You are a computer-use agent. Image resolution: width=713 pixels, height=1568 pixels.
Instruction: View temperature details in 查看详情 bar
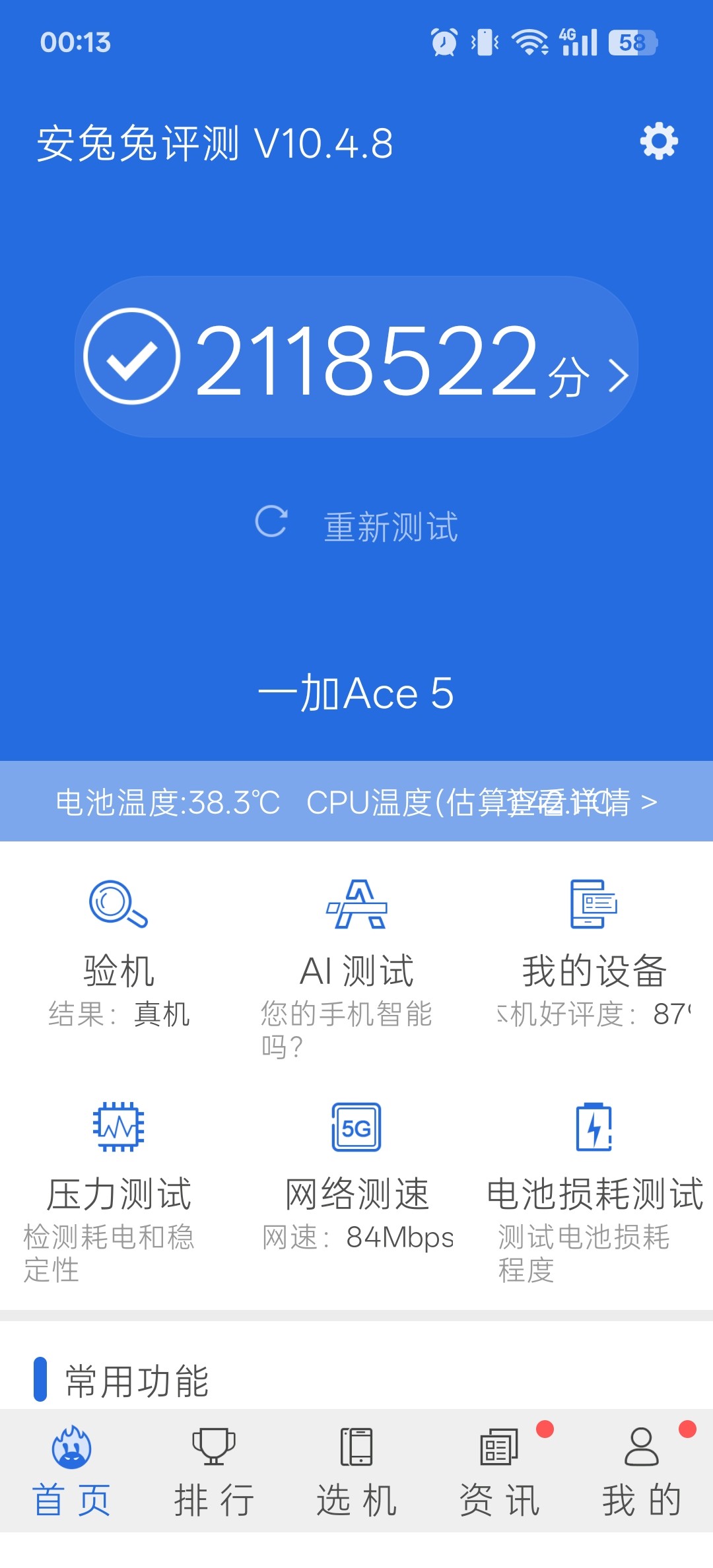point(356,801)
